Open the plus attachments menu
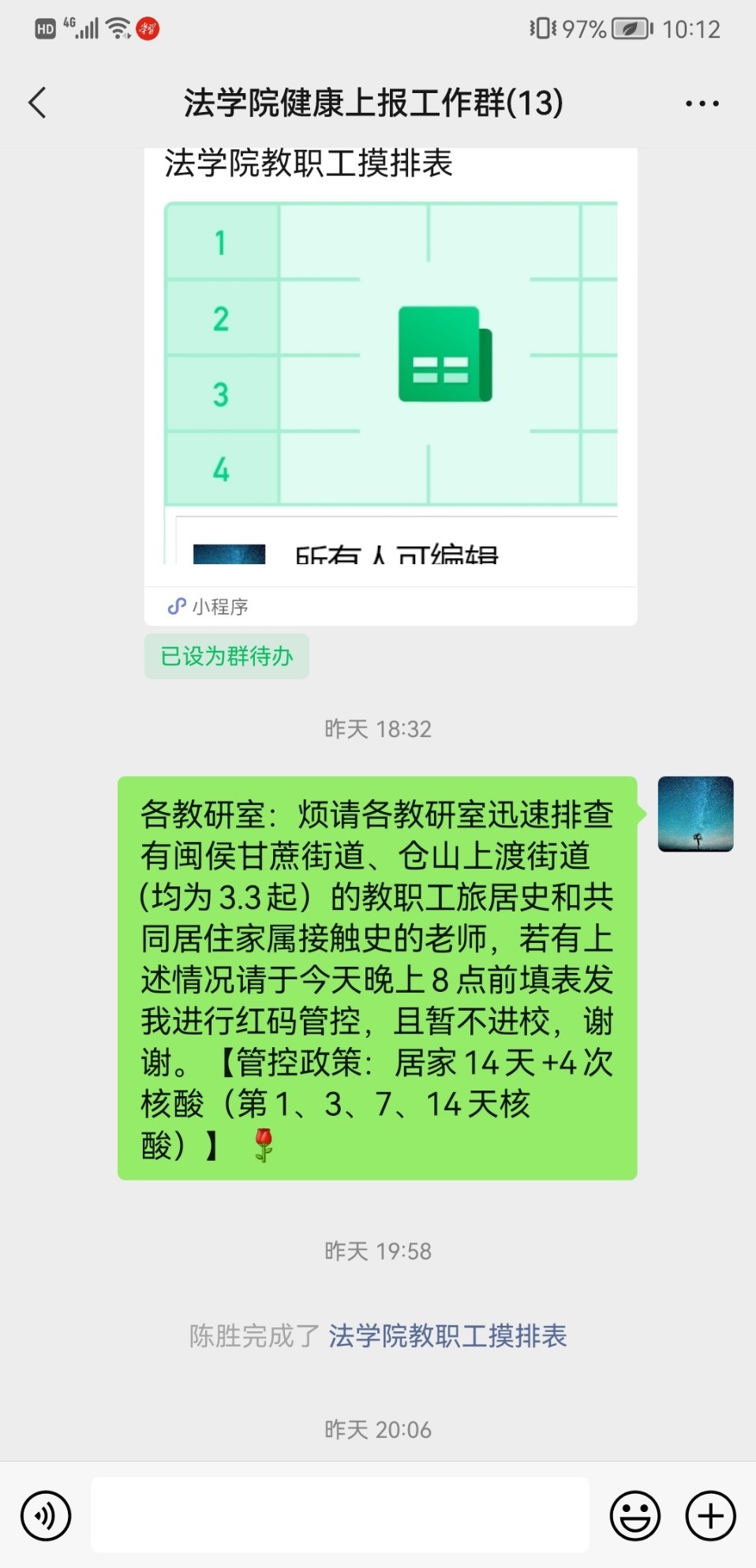Image resolution: width=756 pixels, height=1568 pixels. [710, 1515]
